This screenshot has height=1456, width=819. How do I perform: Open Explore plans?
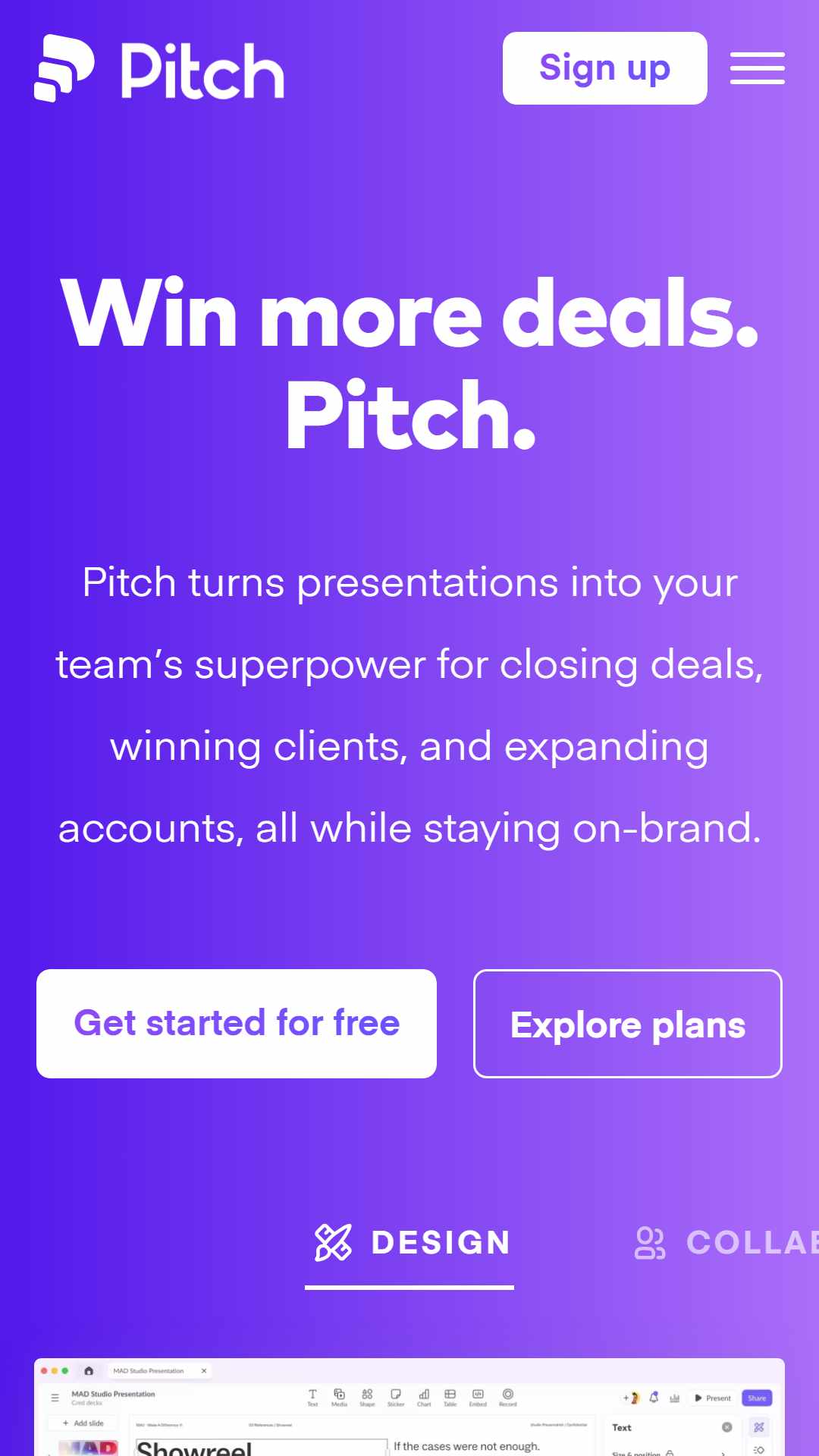pyautogui.click(x=627, y=1024)
